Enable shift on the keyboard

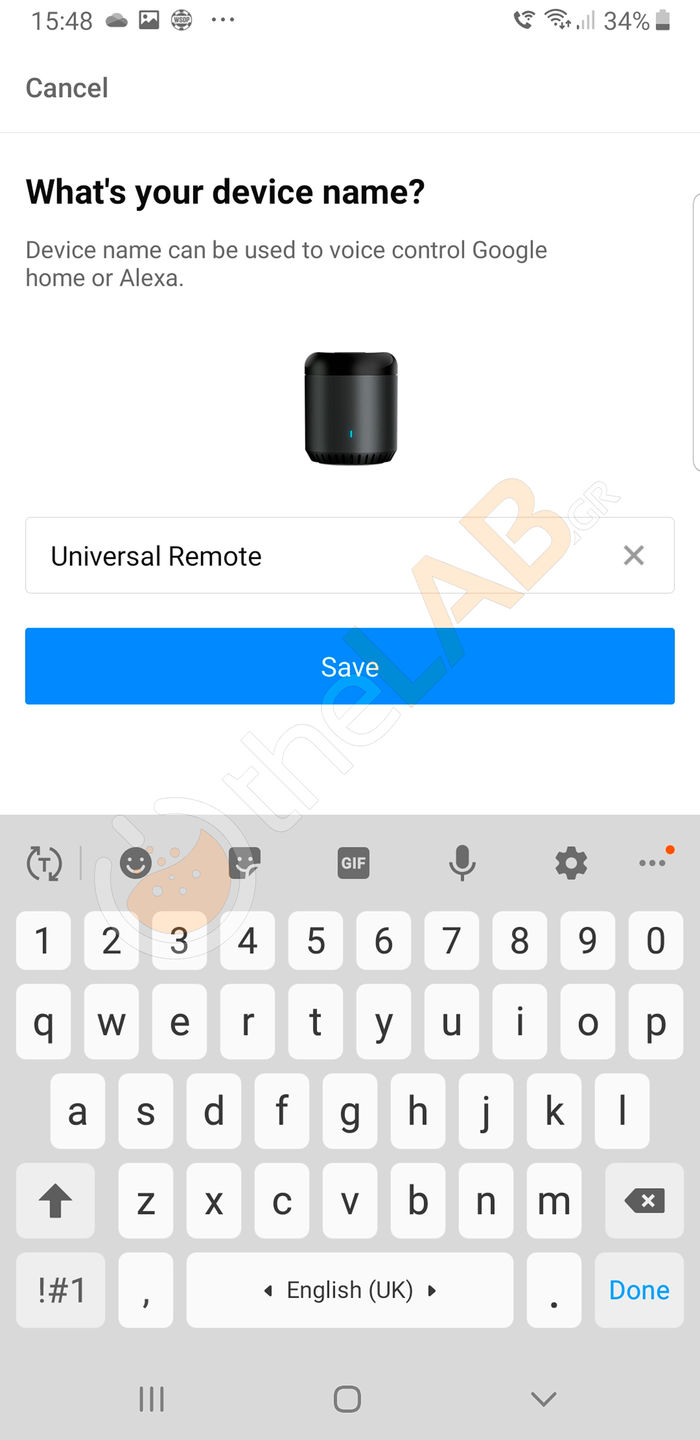[x=56, y=1200]
